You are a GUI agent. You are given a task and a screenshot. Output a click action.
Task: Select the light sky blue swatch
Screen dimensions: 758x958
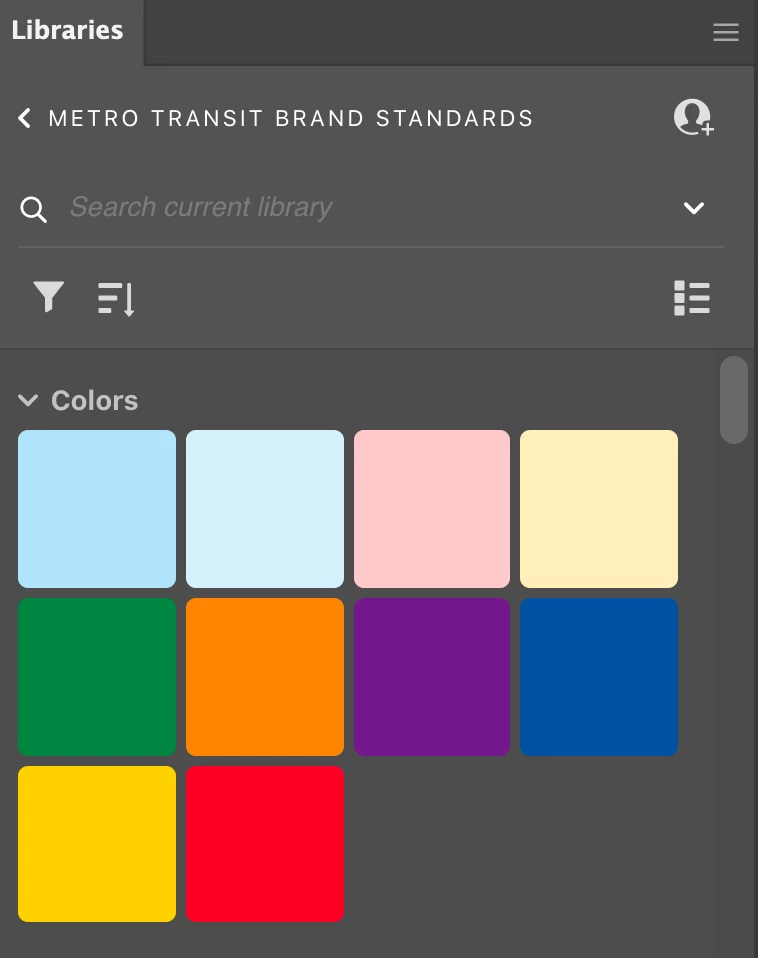click(x=97, y=509)
